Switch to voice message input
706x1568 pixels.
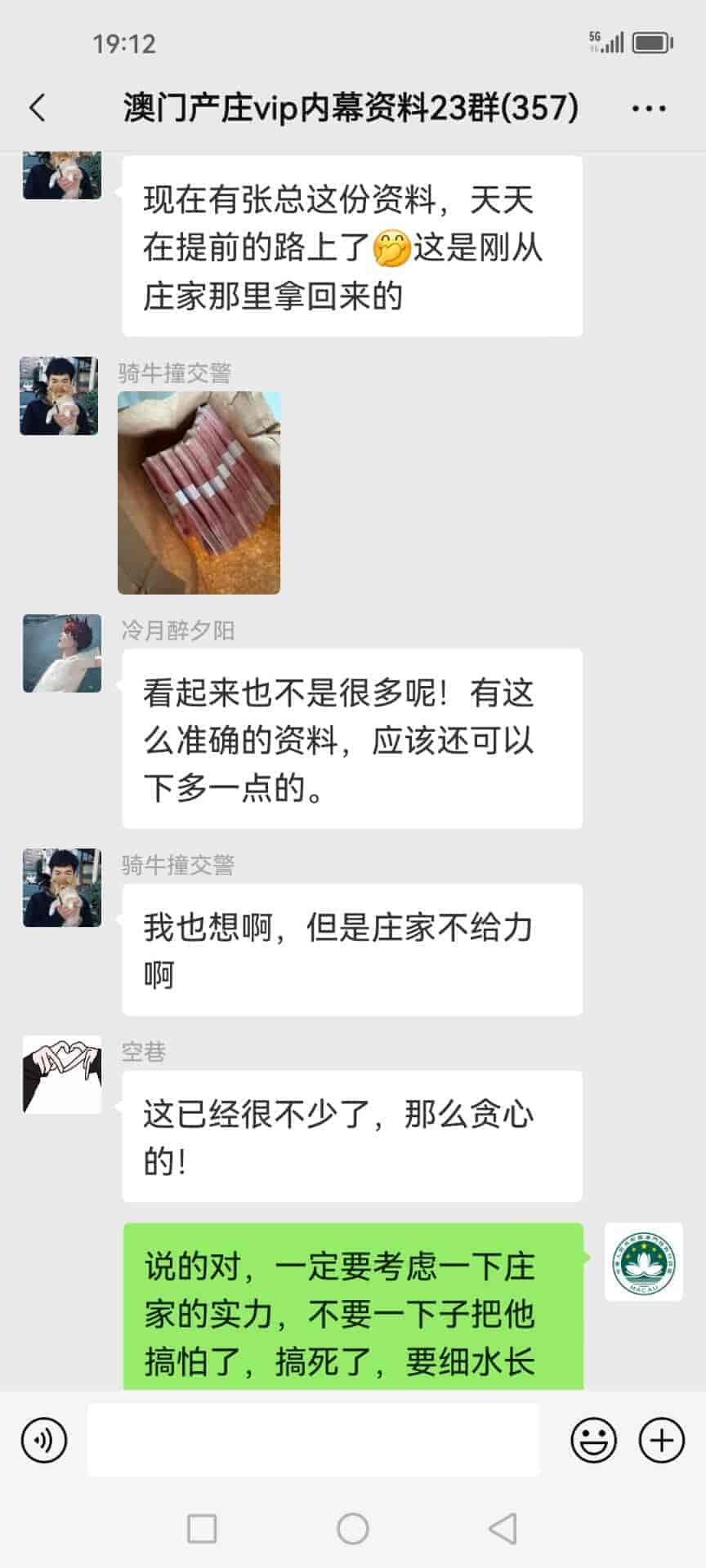click(x=44, y=1440)
